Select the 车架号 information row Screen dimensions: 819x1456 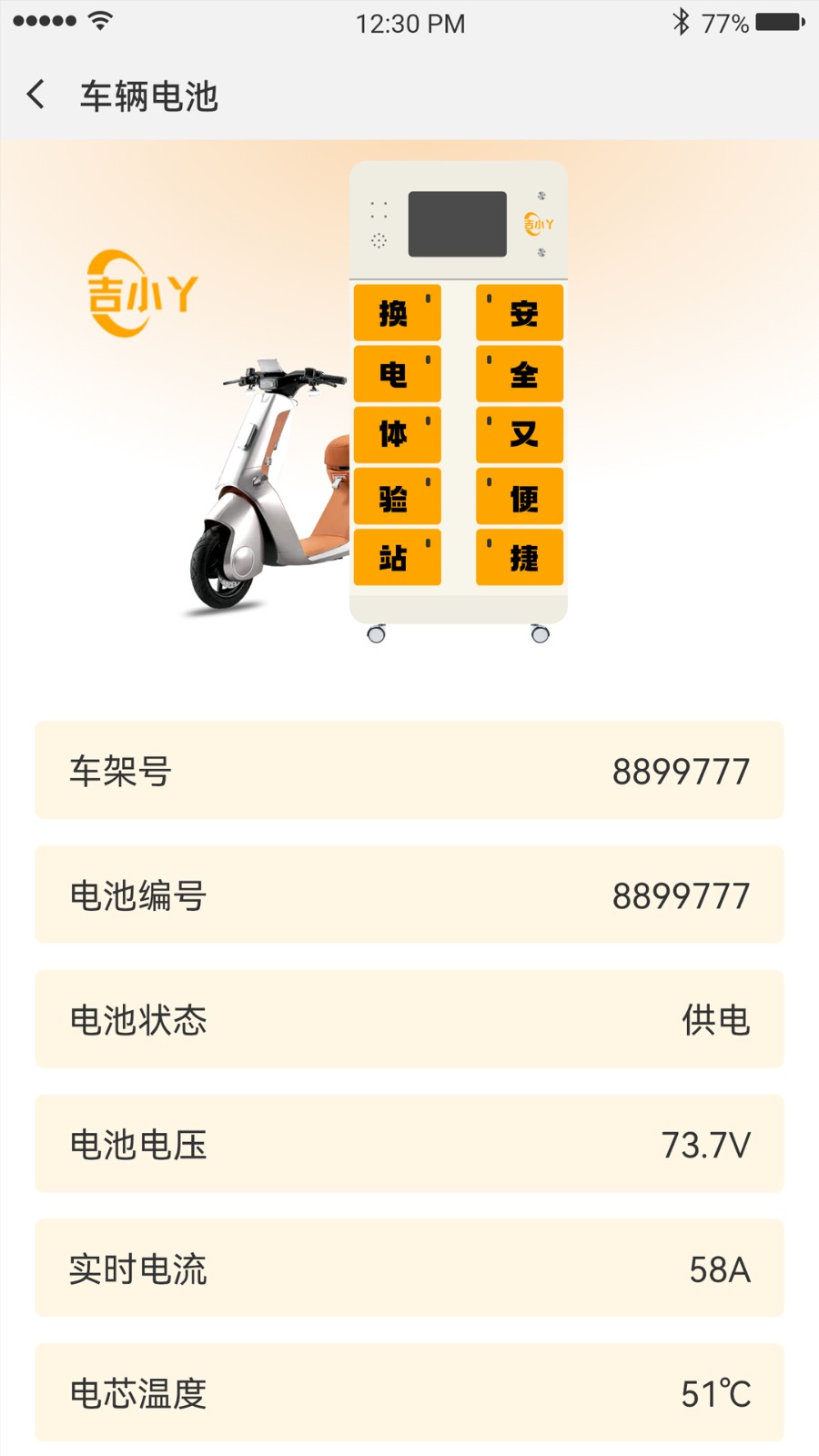(x=409, y=770)
